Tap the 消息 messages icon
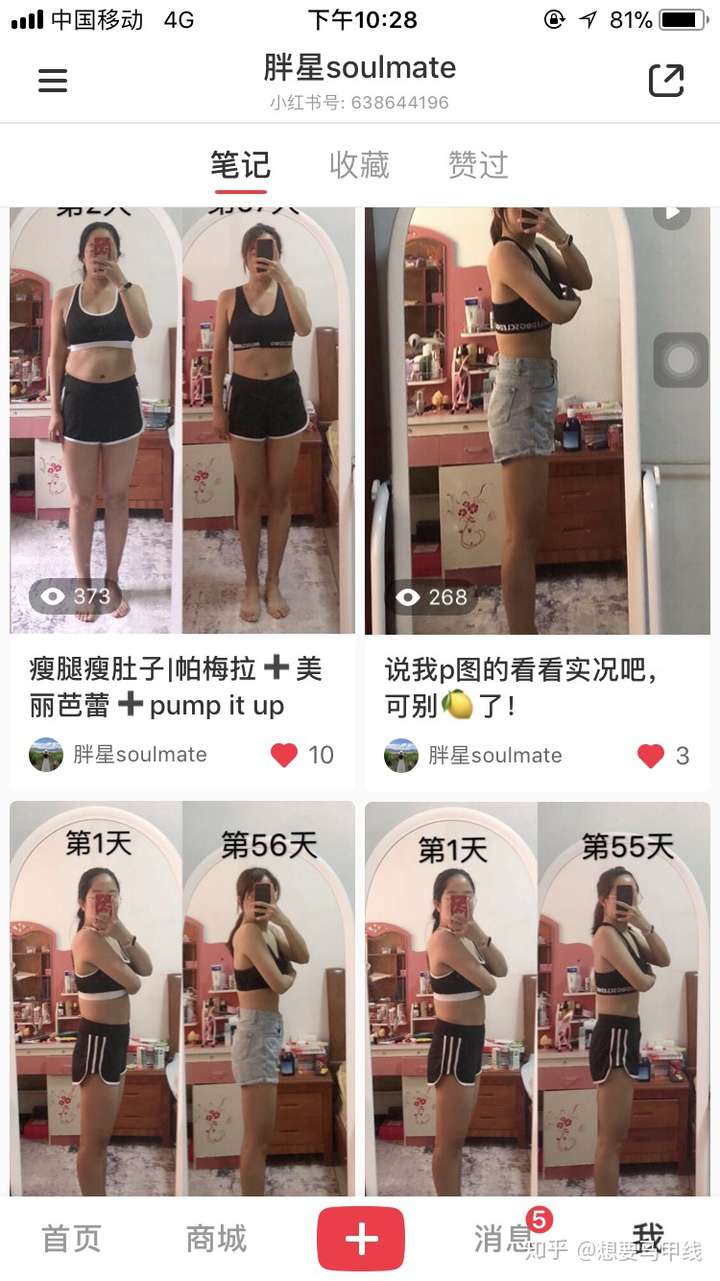Viewport: 720px width, 1281px height. point(506,1238)
